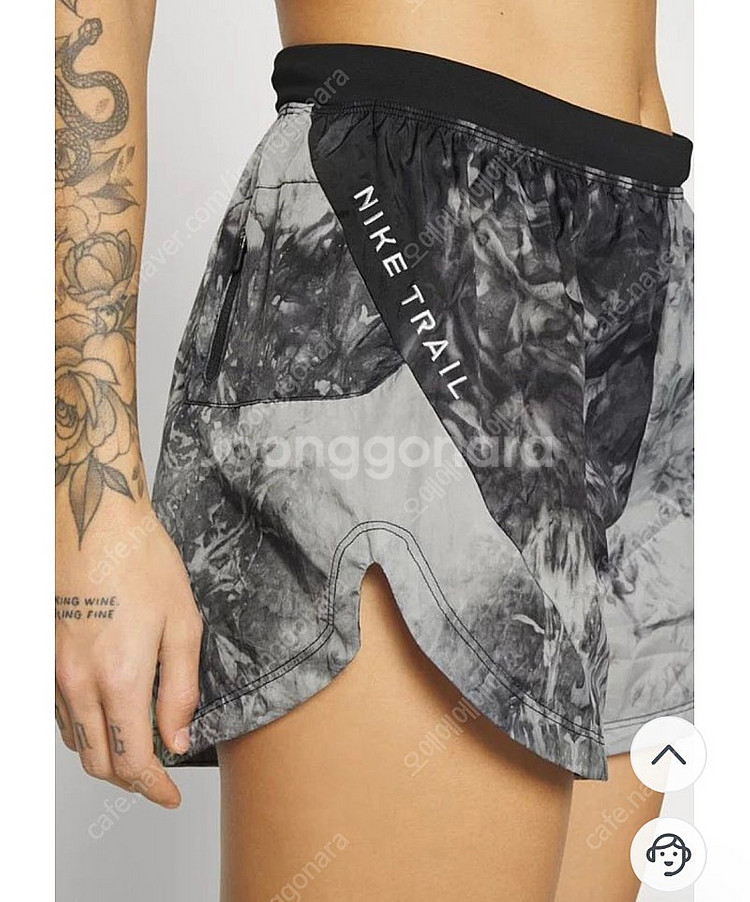This screenshot has width=750, height=902.
Task: Tap the scroll-to-top arrow button
Action: (667, 753)
